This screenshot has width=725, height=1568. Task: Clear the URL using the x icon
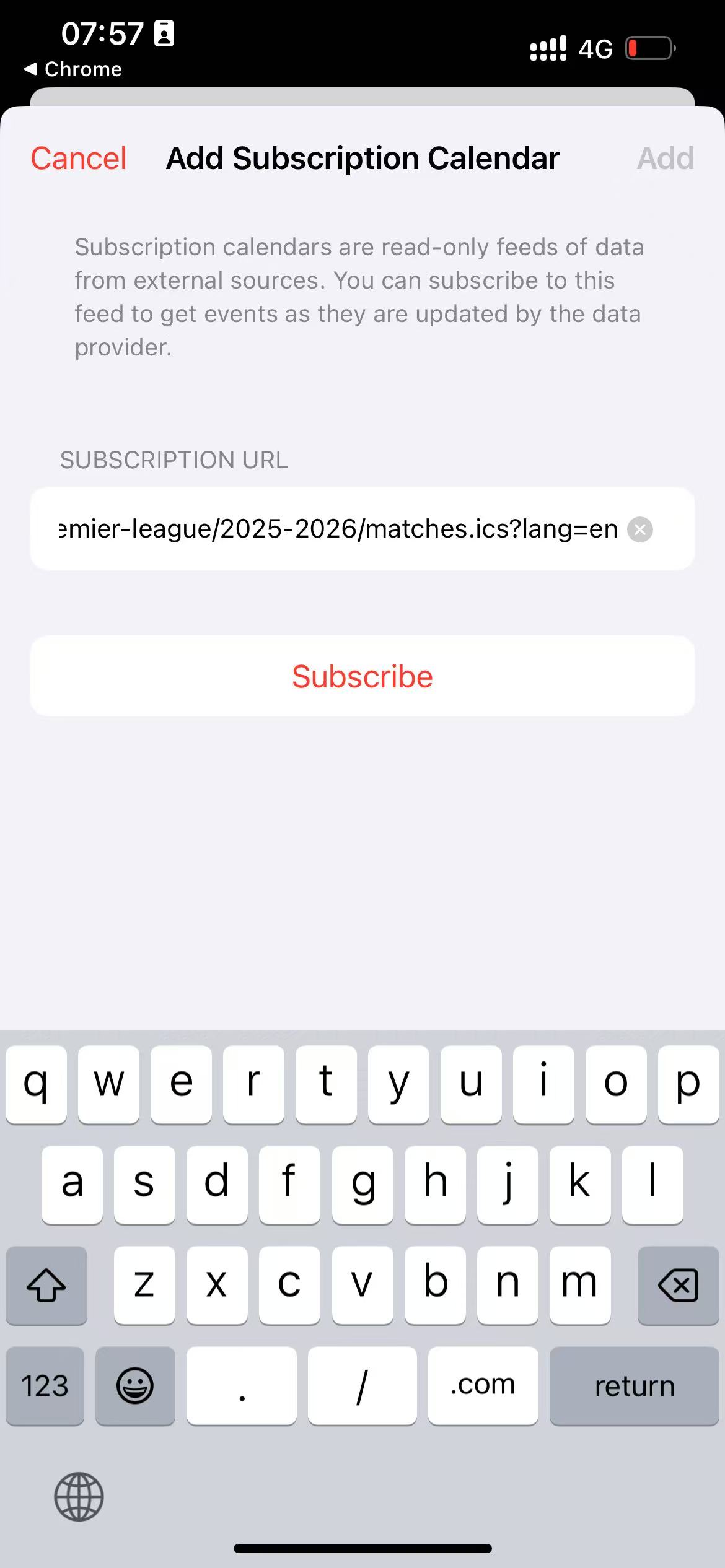click(x=641, y=529)
